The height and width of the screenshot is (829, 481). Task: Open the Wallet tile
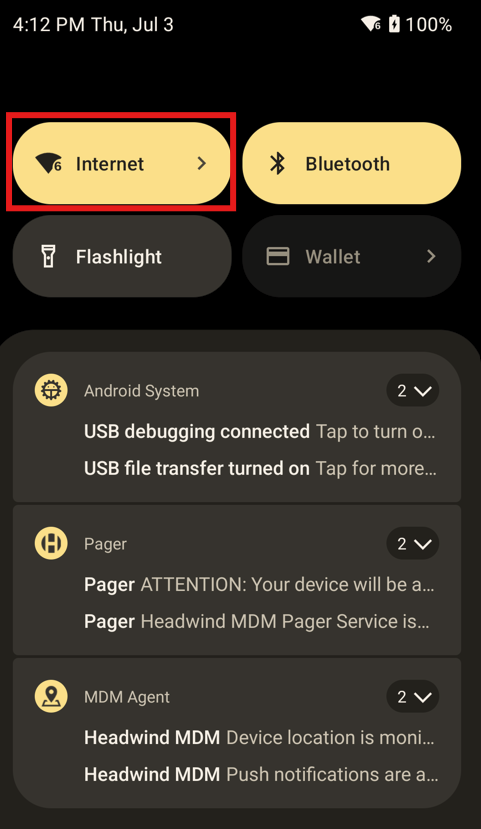point(352,256)
